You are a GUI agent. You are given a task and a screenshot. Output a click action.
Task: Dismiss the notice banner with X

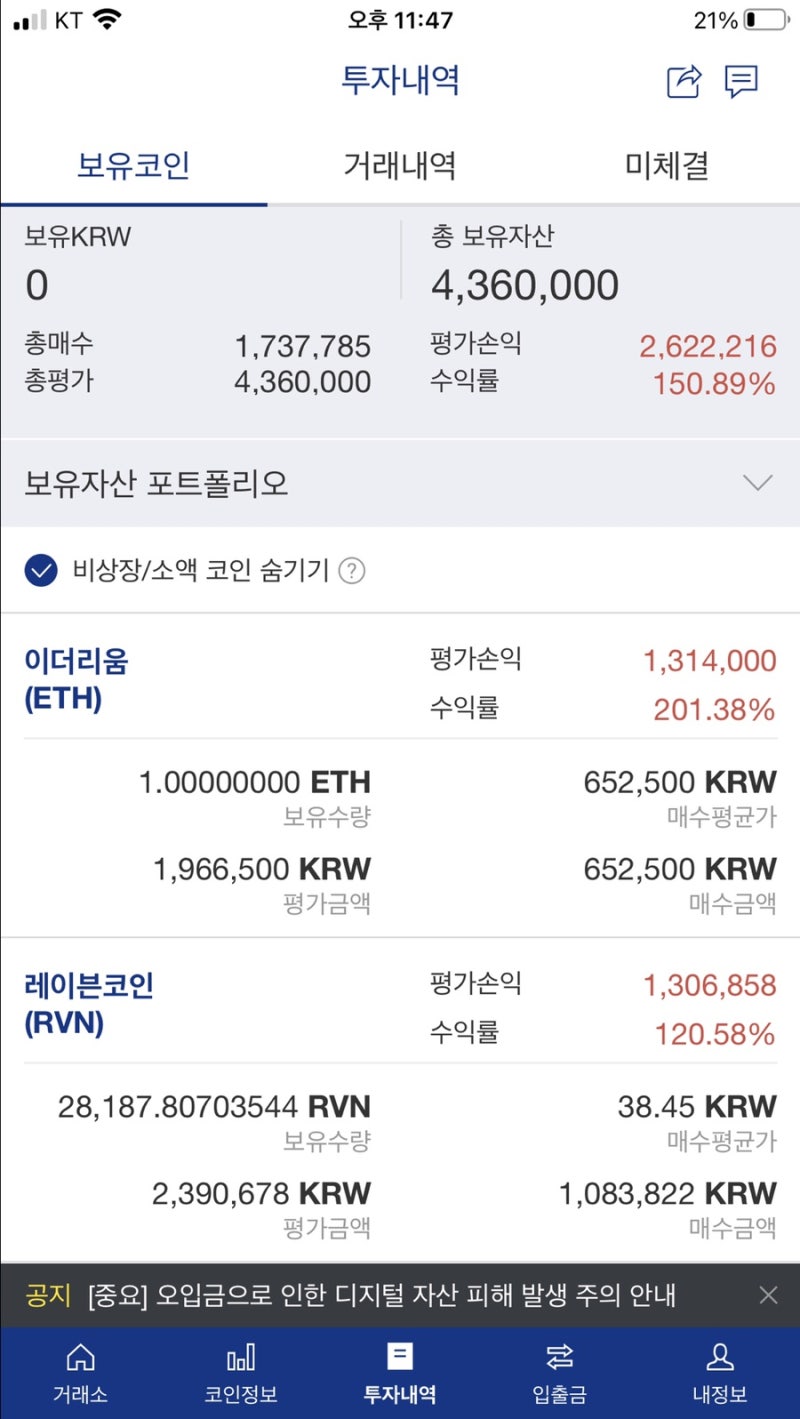(x=768, y=1293)
